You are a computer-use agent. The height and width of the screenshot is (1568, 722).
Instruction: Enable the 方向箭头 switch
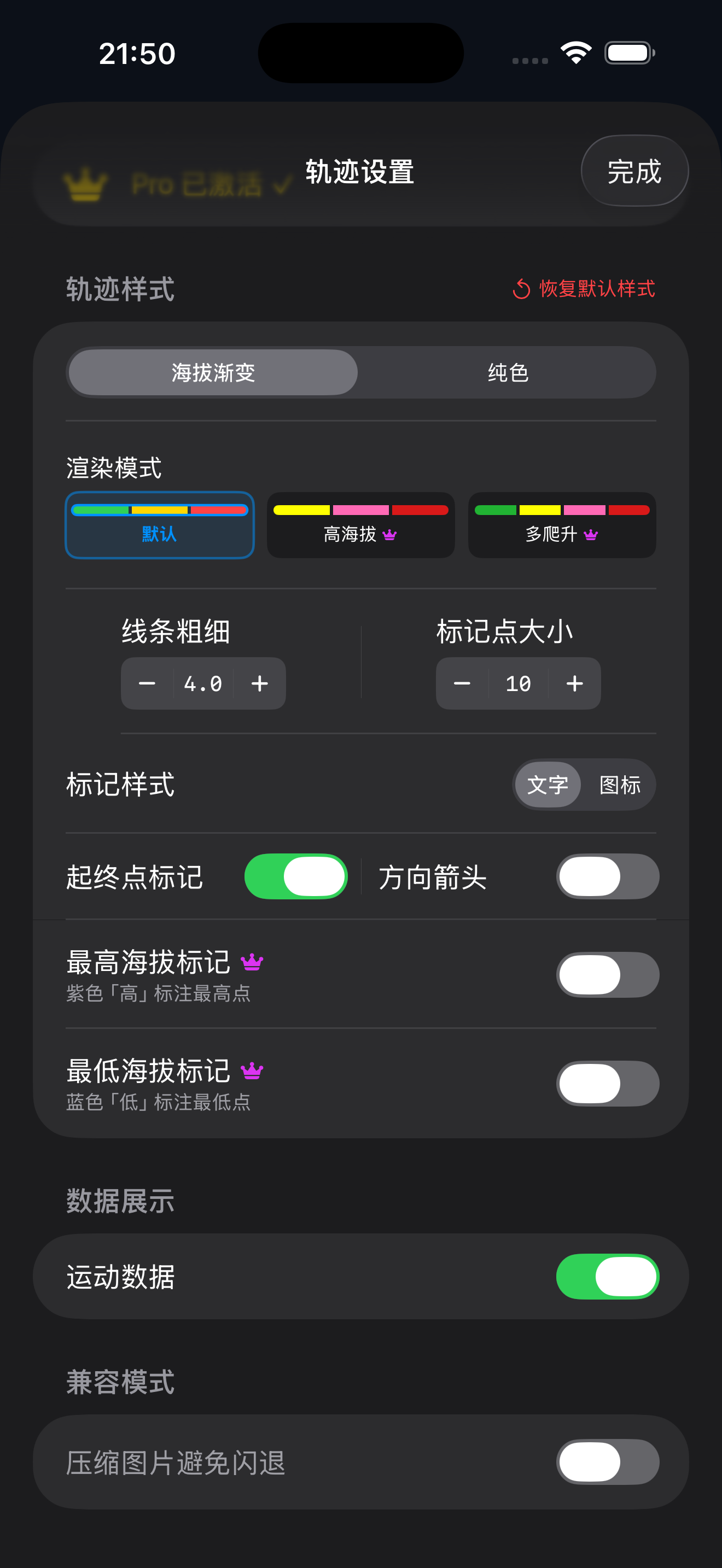pyautogui.click(x=608, y=876)
